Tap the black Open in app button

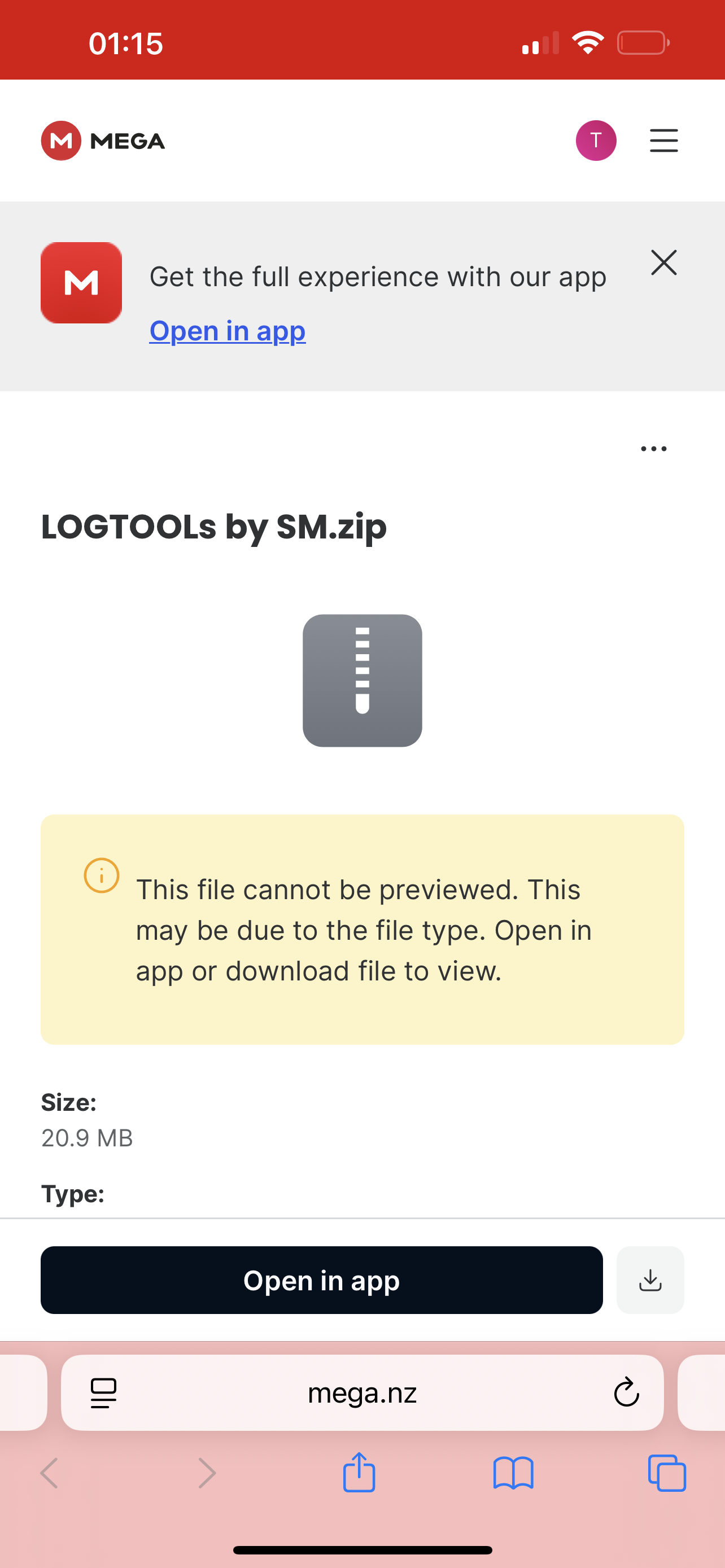(x=321, y=1280)
